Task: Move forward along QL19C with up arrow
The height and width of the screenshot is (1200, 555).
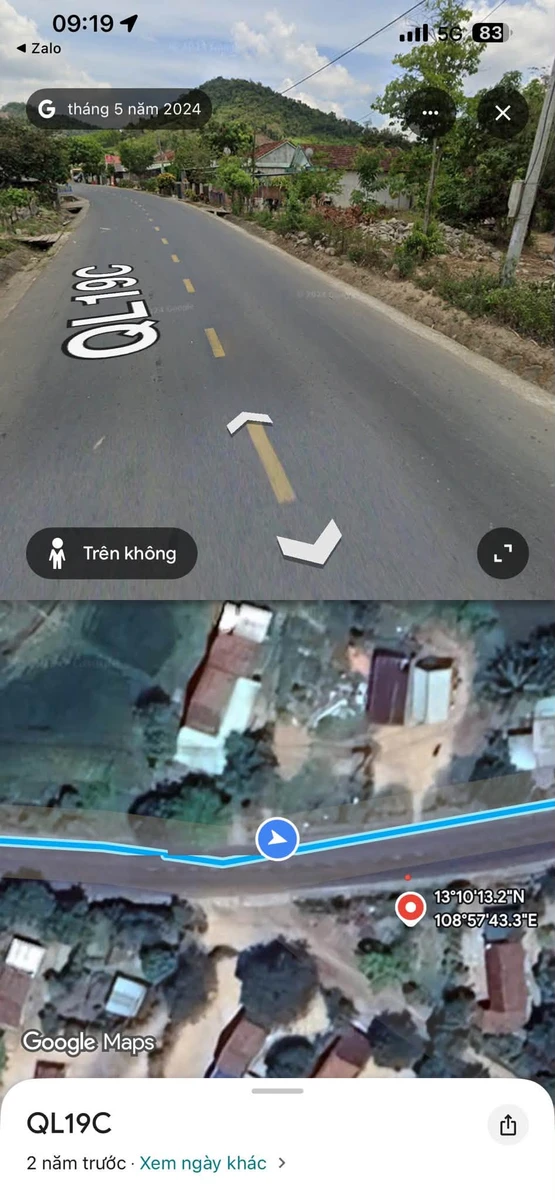Action: 250,422
